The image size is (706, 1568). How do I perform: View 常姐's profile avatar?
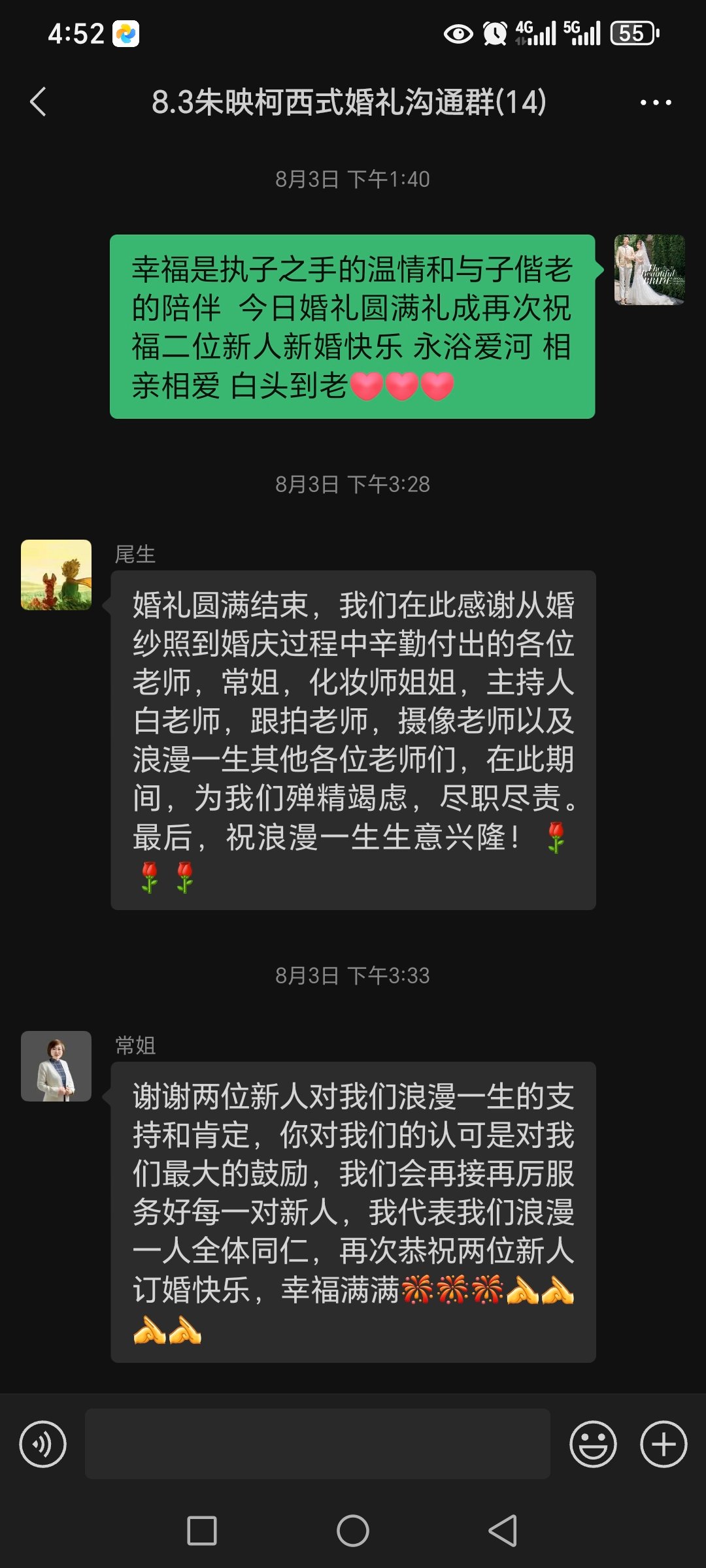56,1066
